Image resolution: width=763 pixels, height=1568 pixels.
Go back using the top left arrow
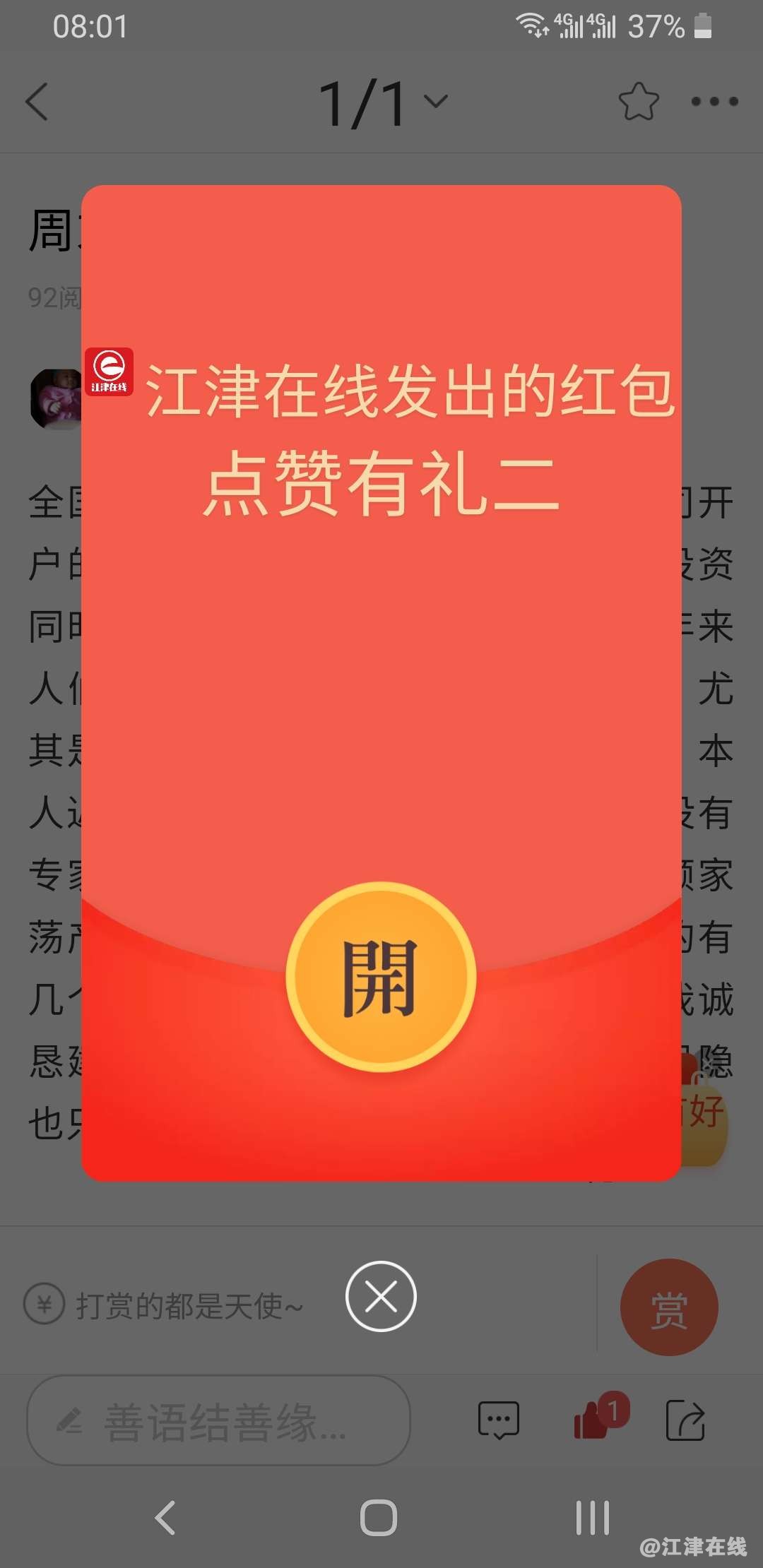[x=37, y=102]
